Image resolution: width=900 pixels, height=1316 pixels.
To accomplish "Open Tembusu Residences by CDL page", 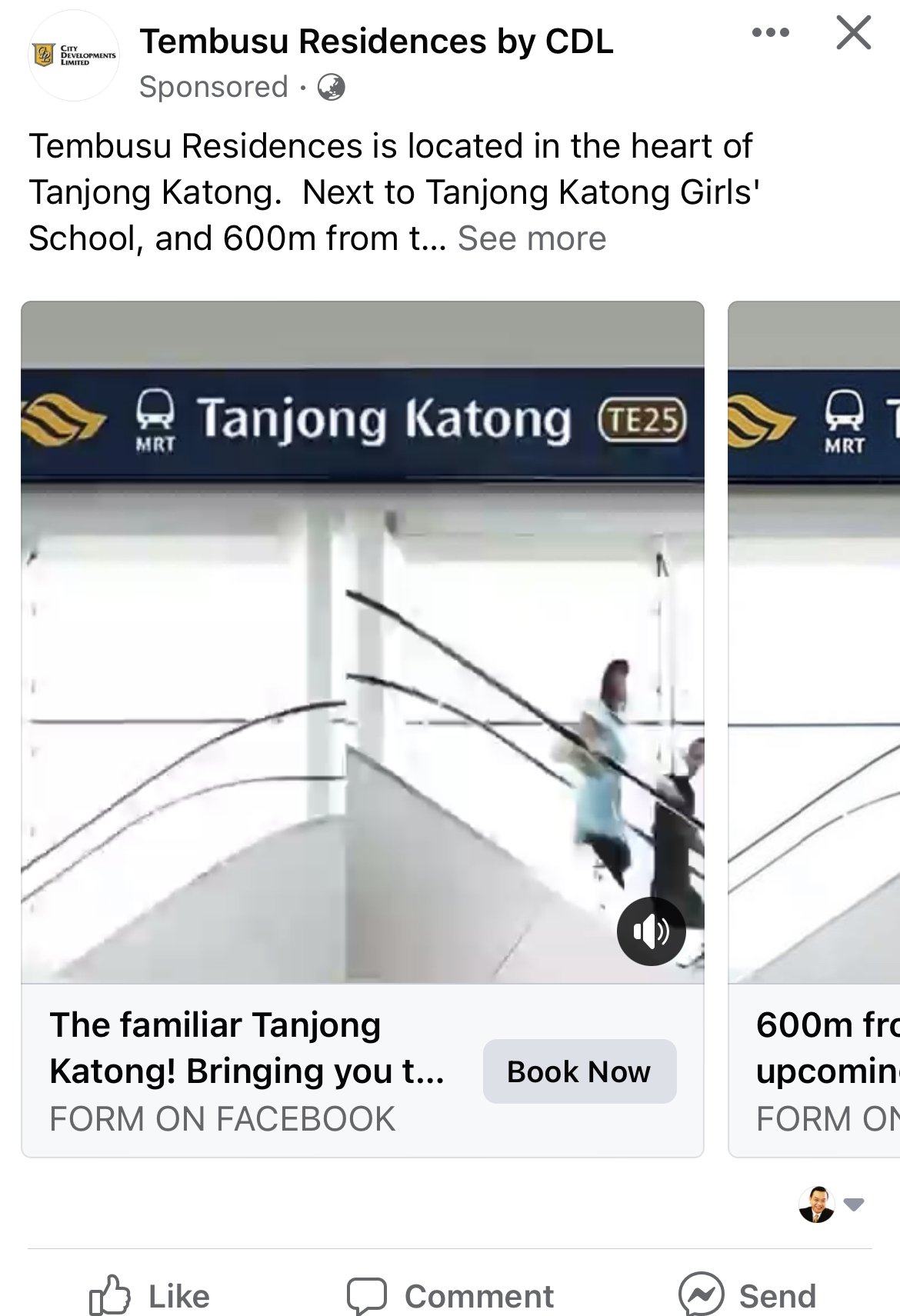I will tap(376, 42).
